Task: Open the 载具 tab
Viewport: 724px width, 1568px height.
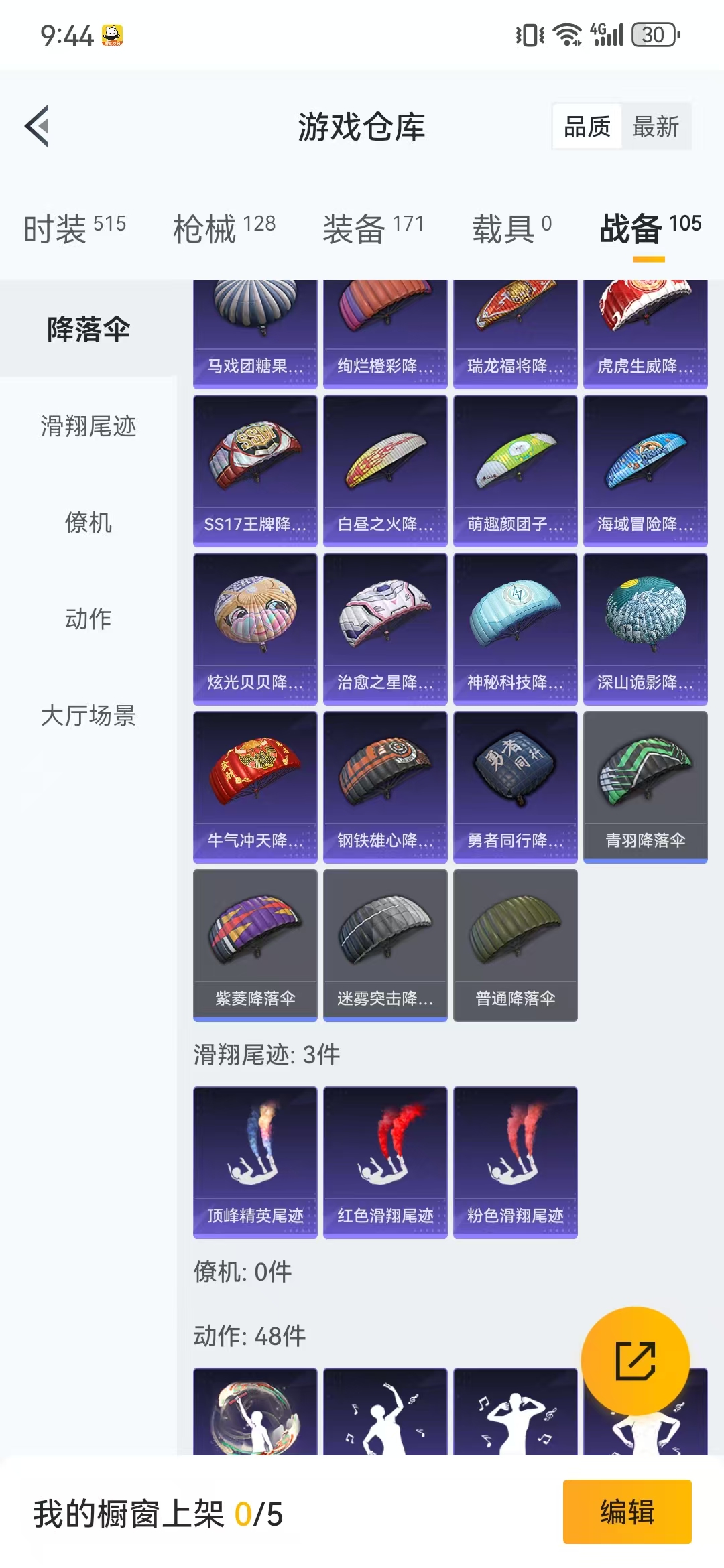Action: (x=512, y=228)
